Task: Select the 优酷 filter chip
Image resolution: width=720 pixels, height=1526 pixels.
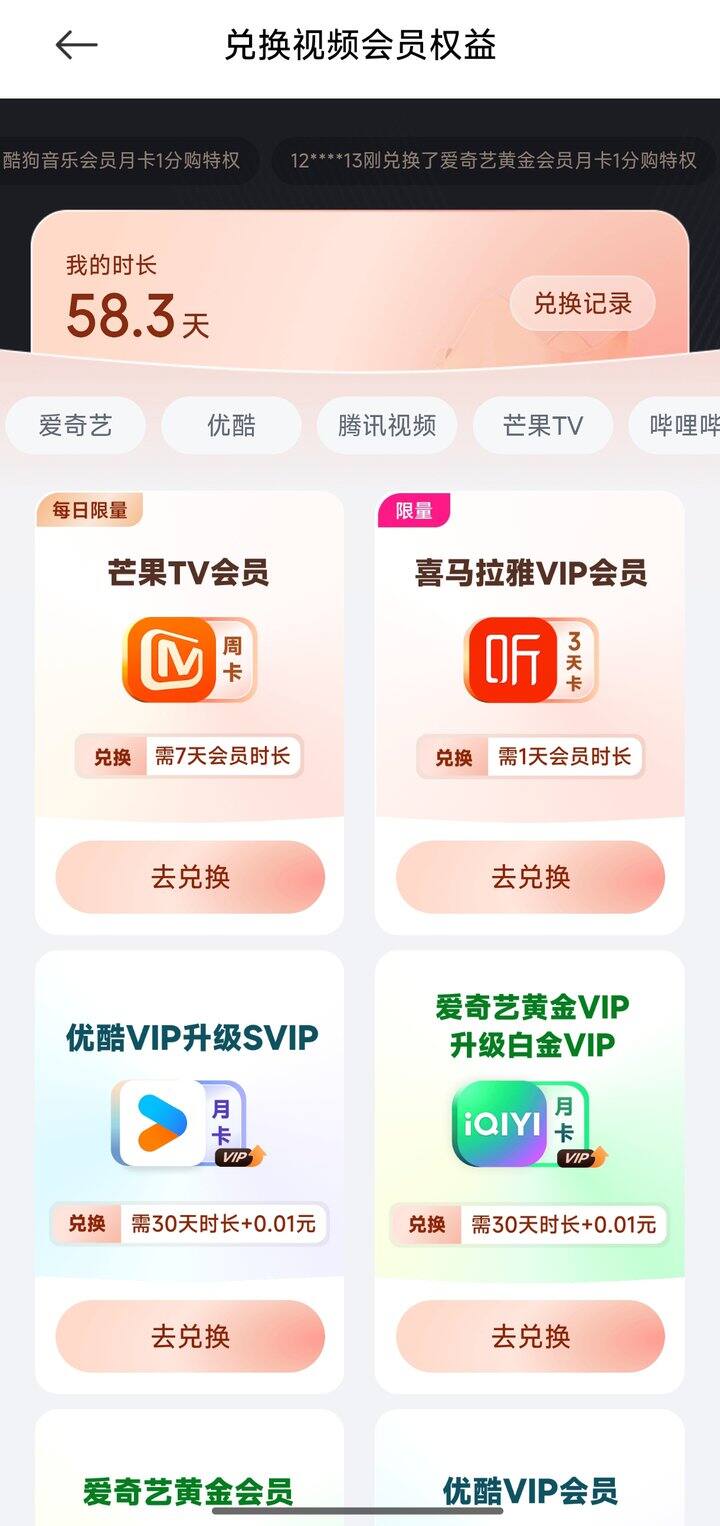Action: (231, 425)
